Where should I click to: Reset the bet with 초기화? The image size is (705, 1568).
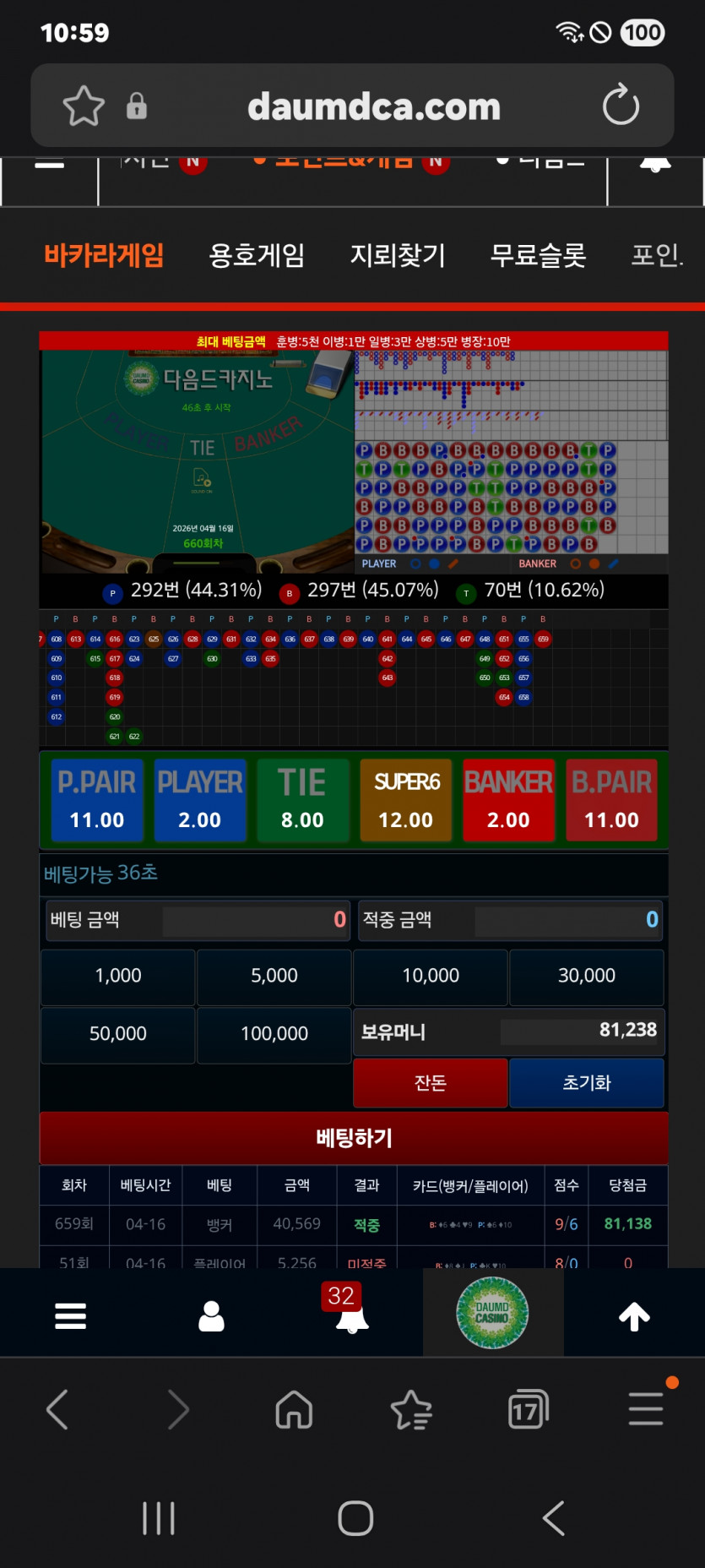click(587, 1083)
